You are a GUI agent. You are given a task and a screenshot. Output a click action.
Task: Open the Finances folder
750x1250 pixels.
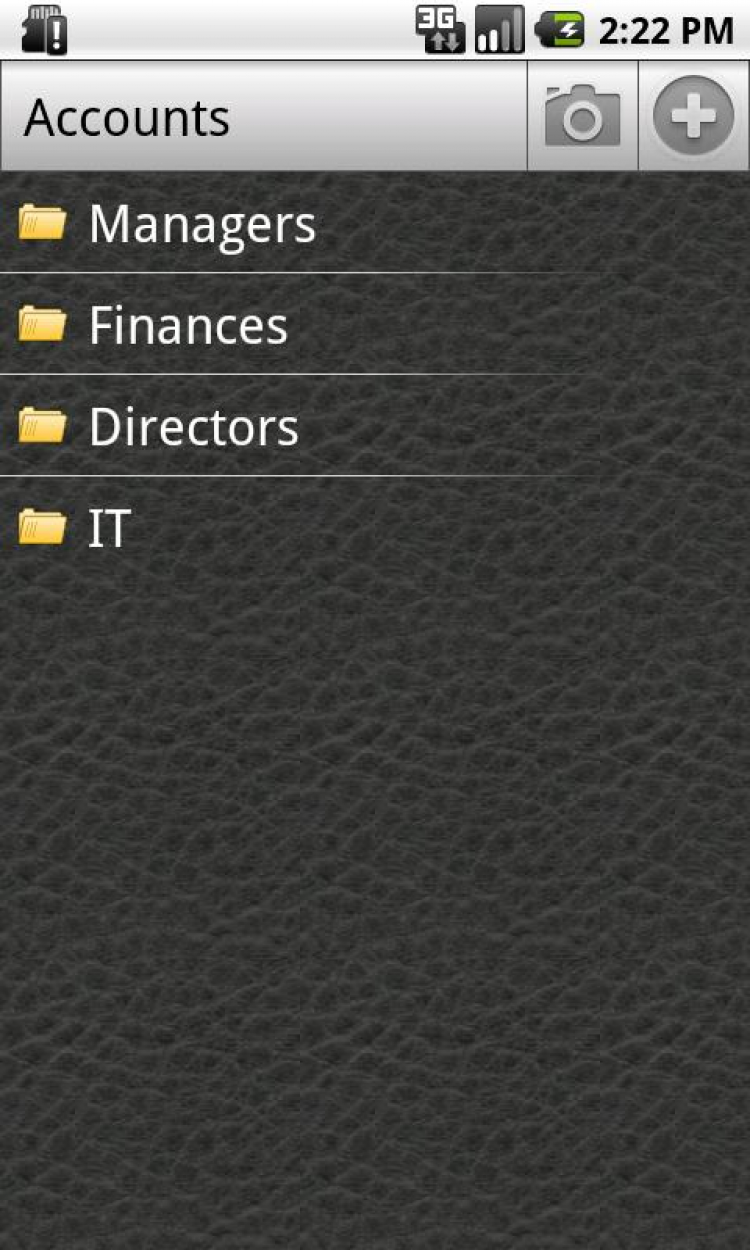point(188,325)
